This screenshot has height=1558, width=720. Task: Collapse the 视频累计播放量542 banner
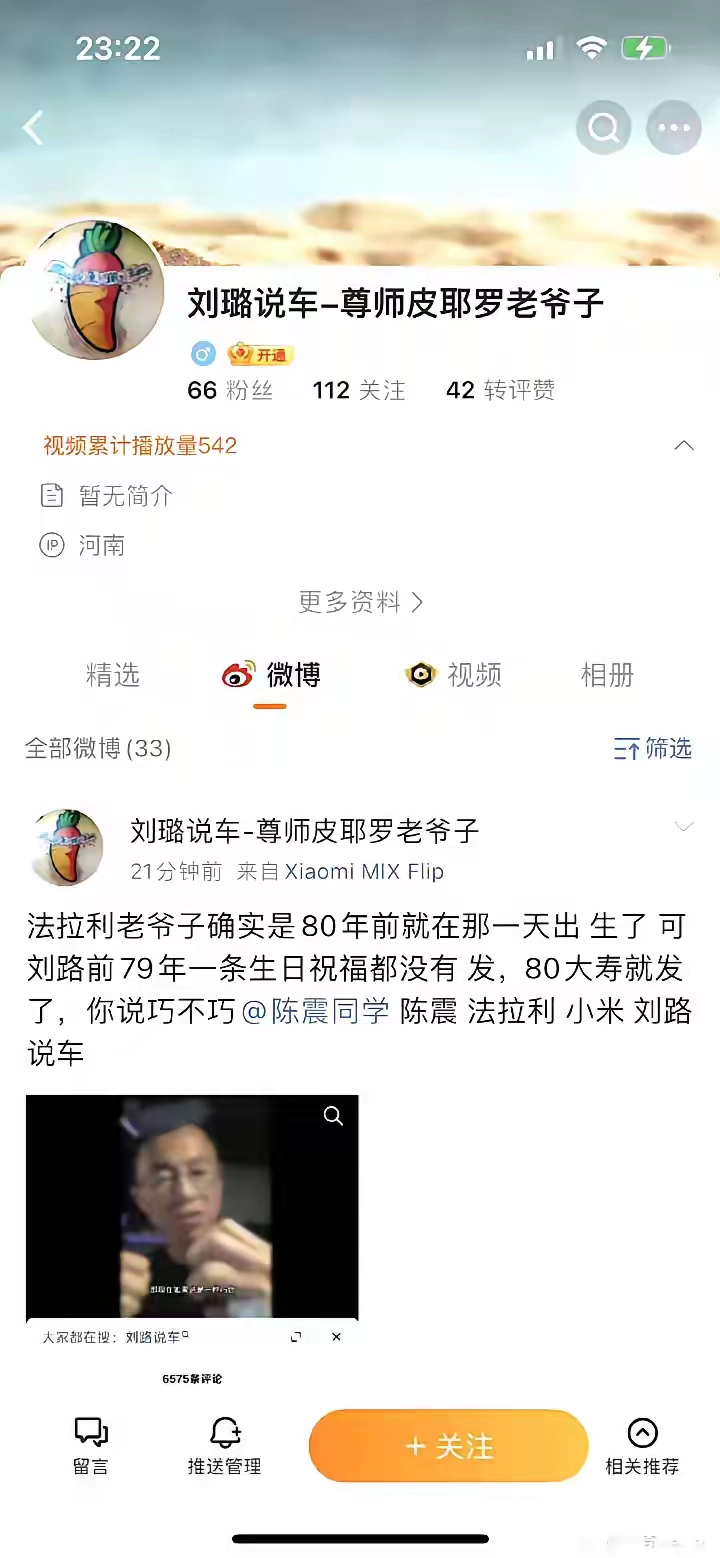point(683,445)
